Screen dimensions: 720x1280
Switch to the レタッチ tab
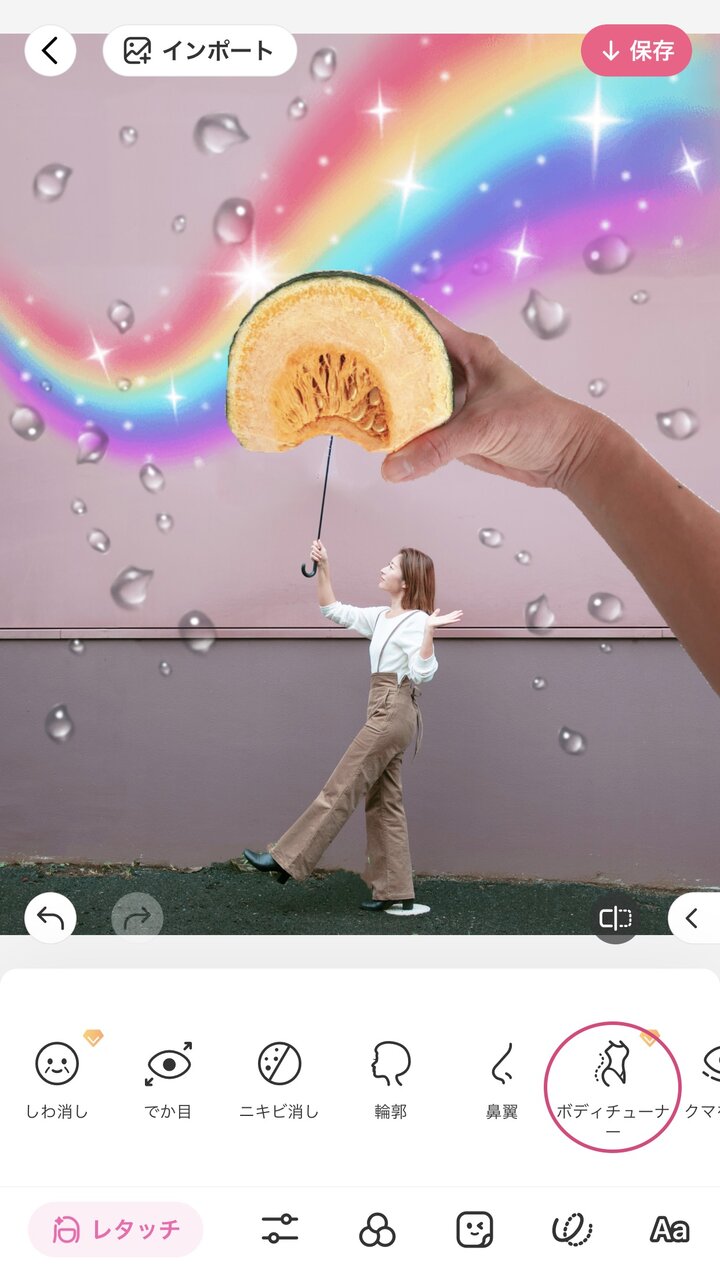click(116, 1229)
